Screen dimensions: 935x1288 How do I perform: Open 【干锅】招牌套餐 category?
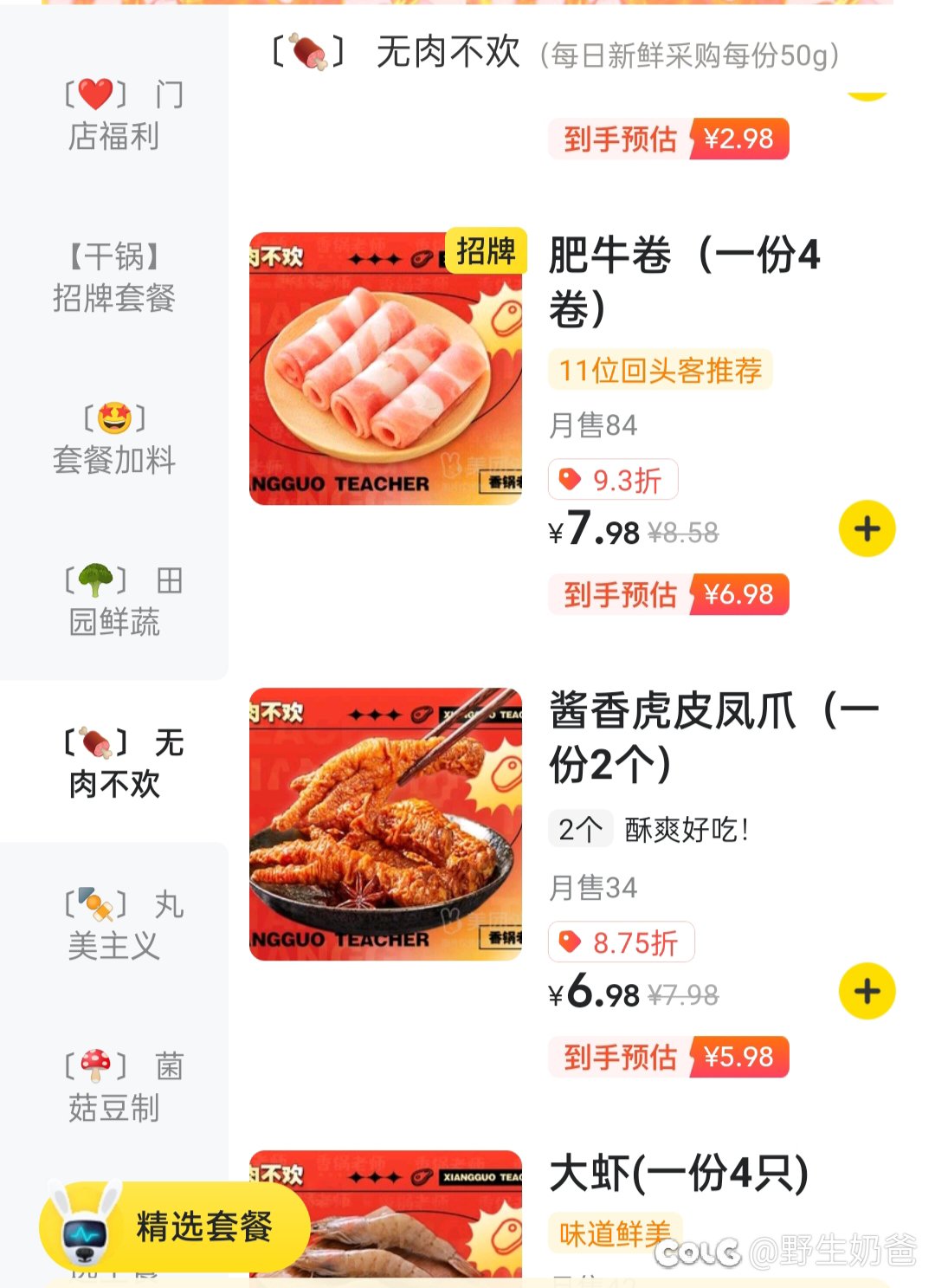coord(114,277)
